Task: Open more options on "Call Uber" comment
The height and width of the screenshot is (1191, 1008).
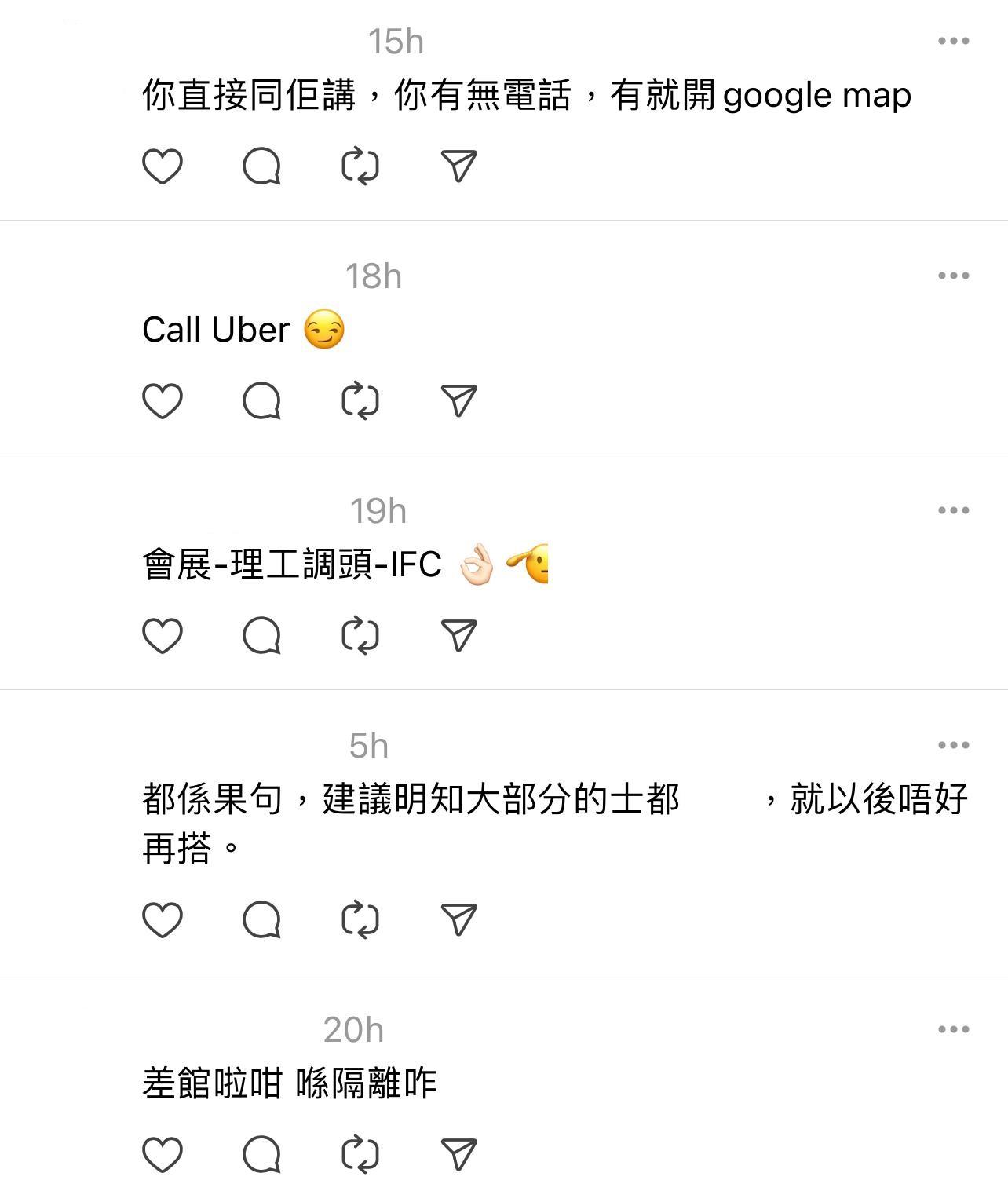Action: 953,276
